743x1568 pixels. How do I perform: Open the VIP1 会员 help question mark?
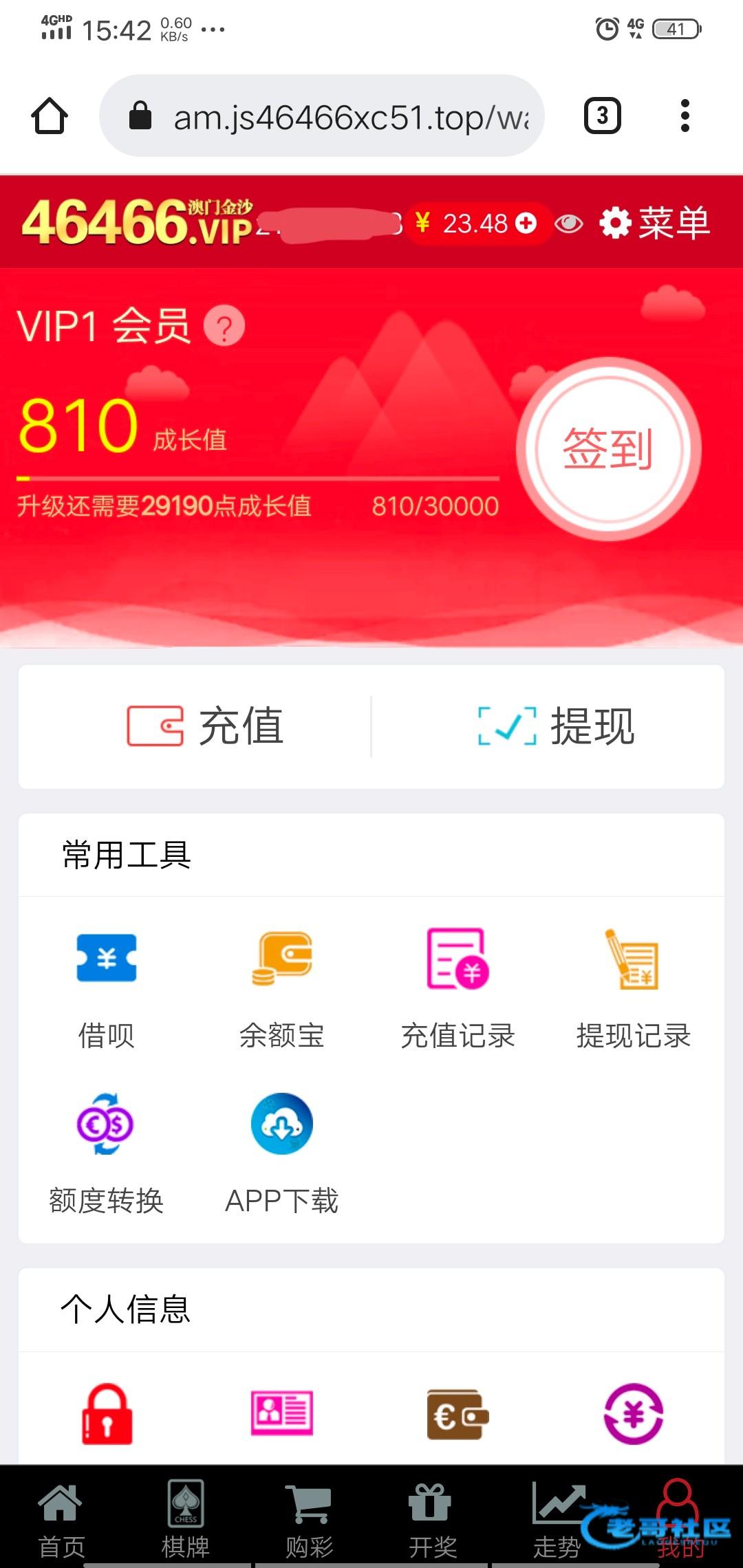coord(224,327)
